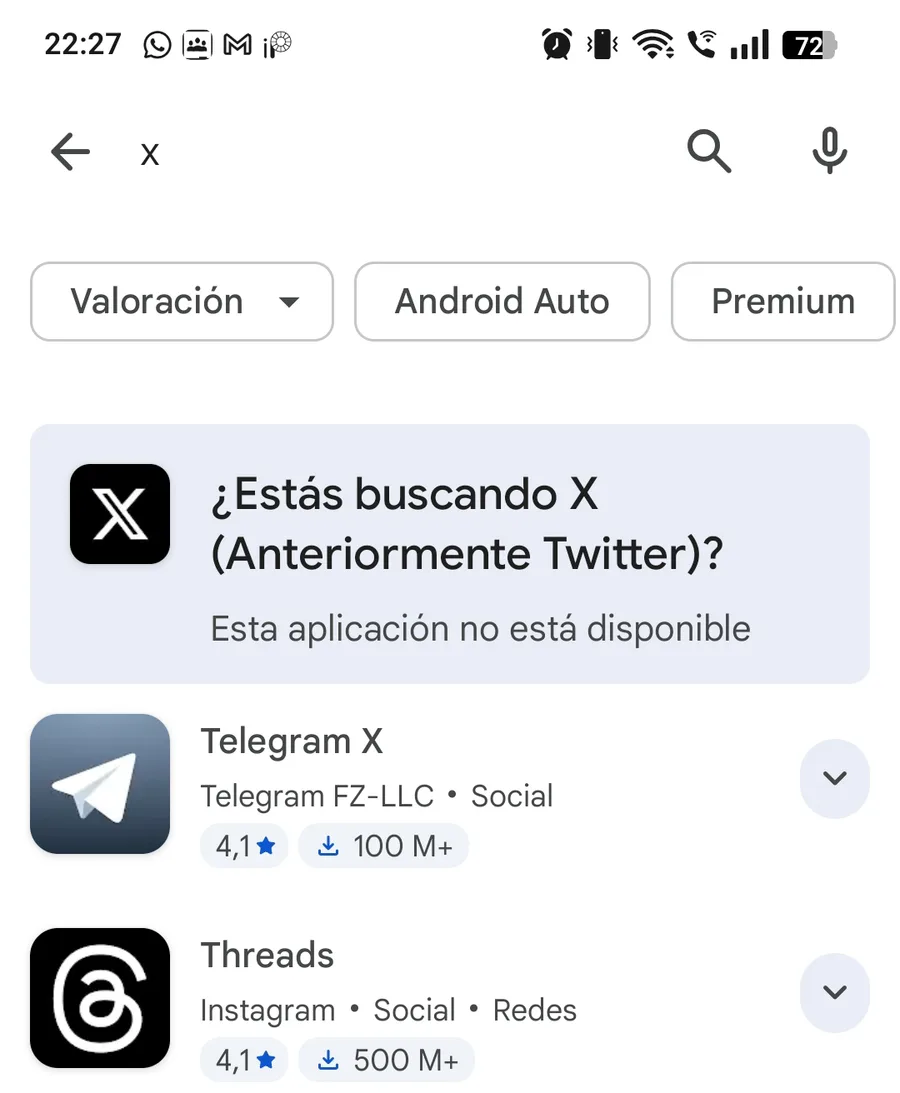Start voice search with the microphone
Viewport: 900px width, 1093px height.
829,153
